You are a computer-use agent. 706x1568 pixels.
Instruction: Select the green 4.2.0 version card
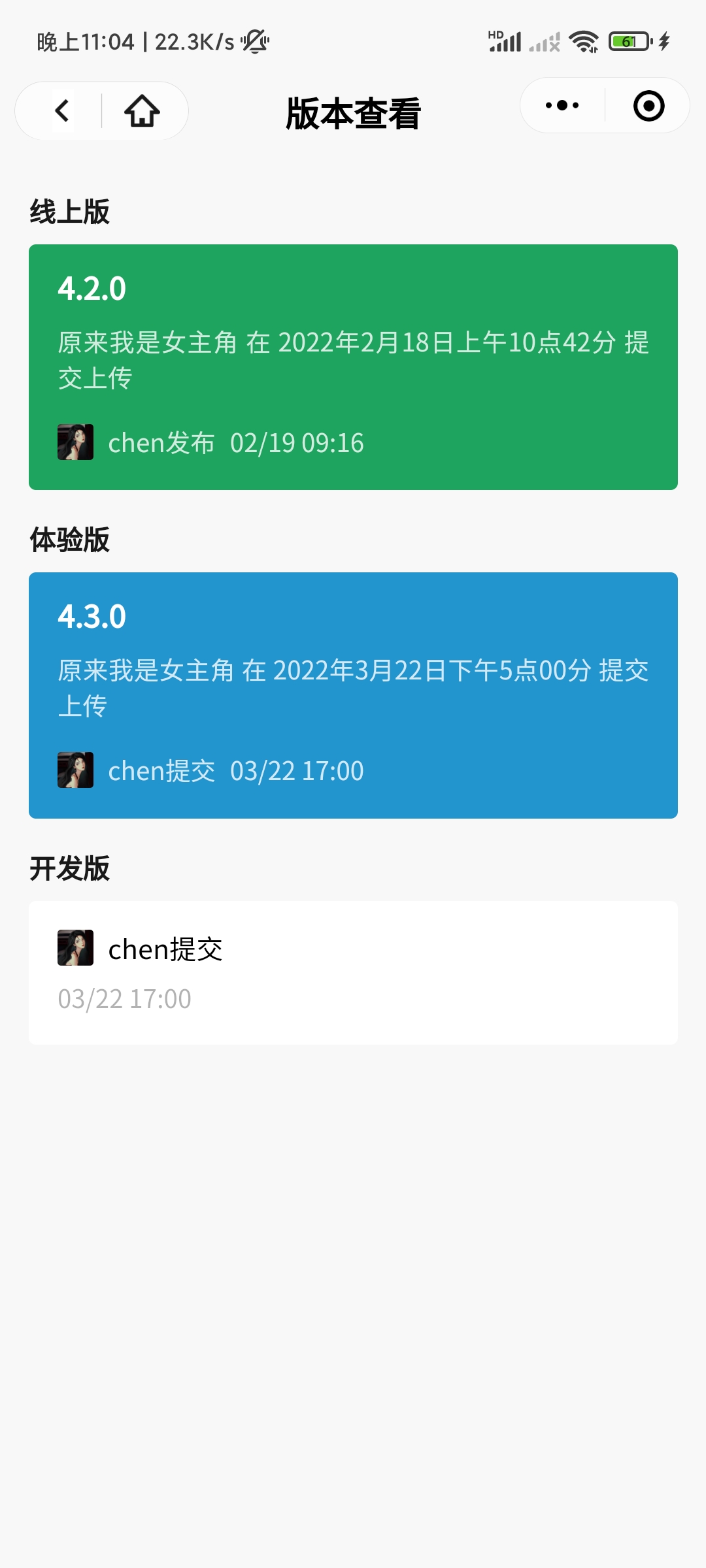pos(353,367)
